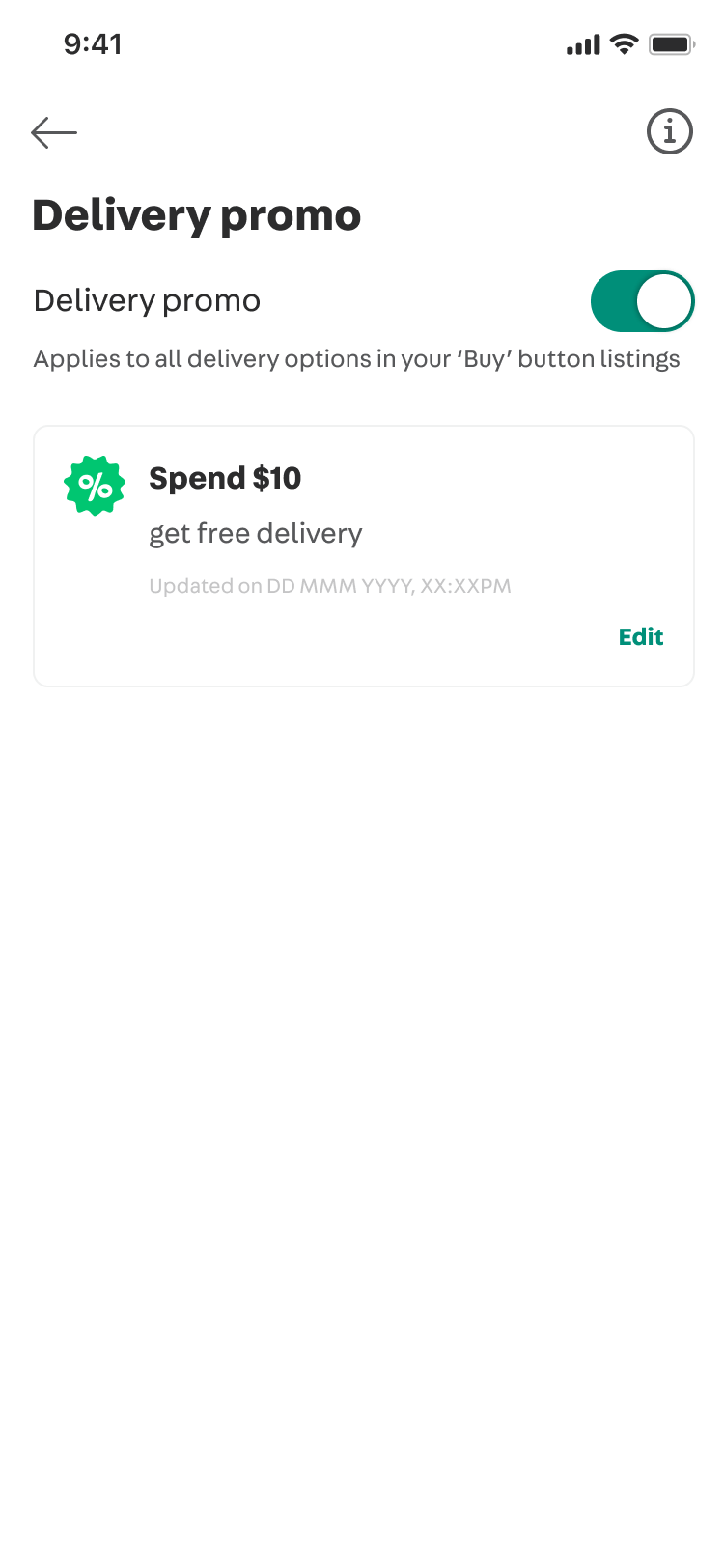Tap the cellular signal bars indicator

pyautogui.click(x=582, y=43)
